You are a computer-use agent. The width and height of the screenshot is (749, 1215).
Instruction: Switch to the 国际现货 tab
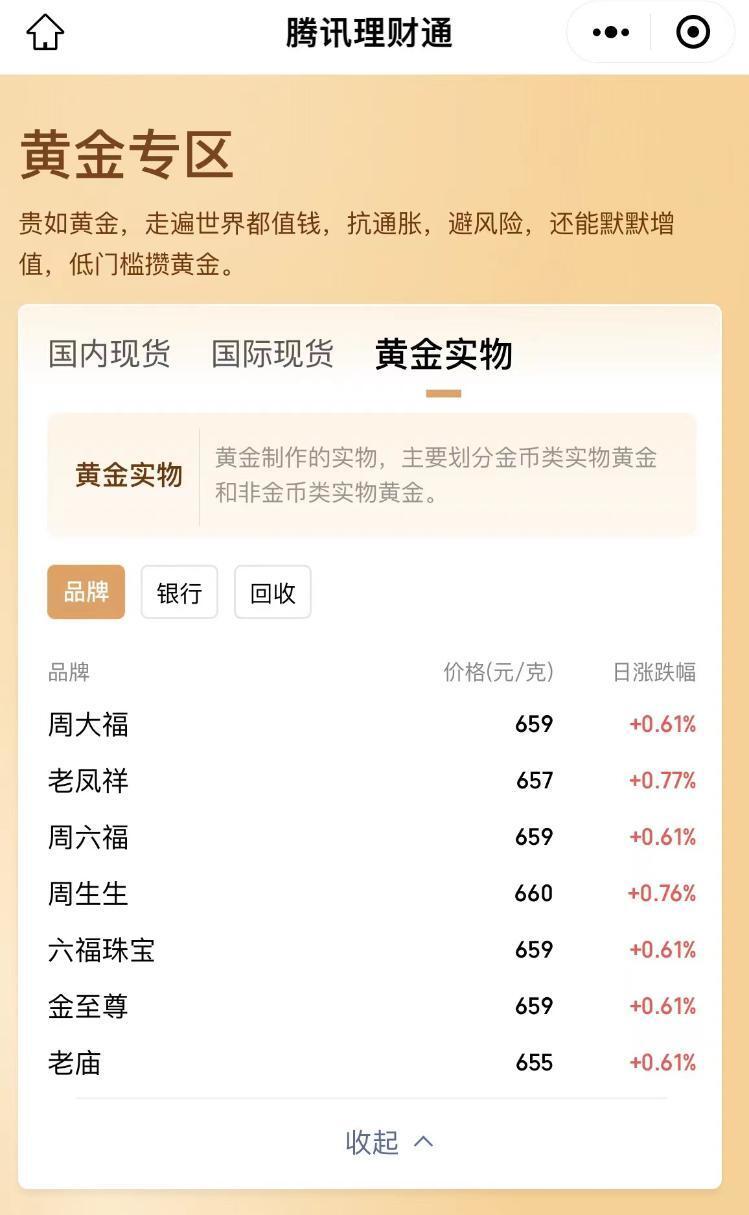(272, 354)
